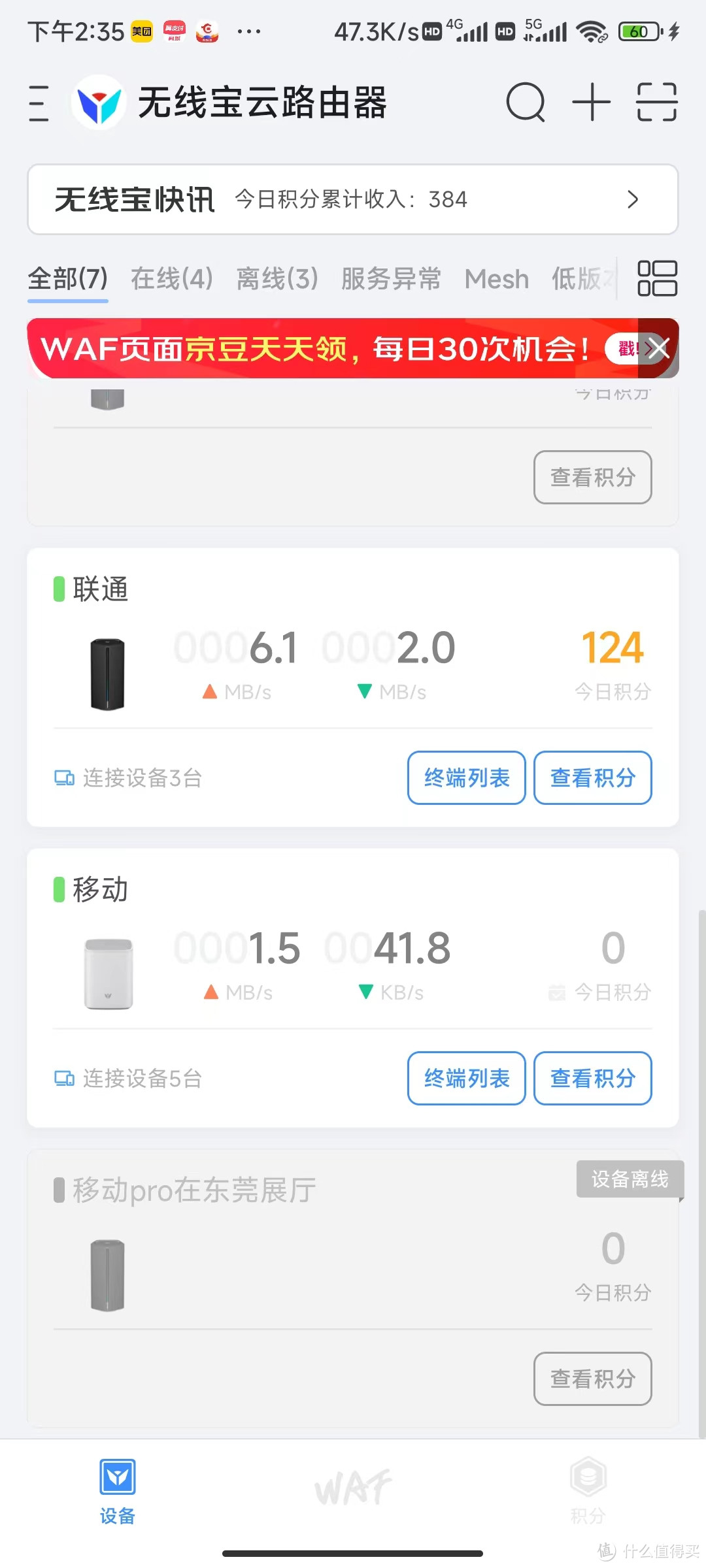Select the 全部(7) devices tab
The height and width of the screenshot is (1568, 706).
tap(67, 279)
